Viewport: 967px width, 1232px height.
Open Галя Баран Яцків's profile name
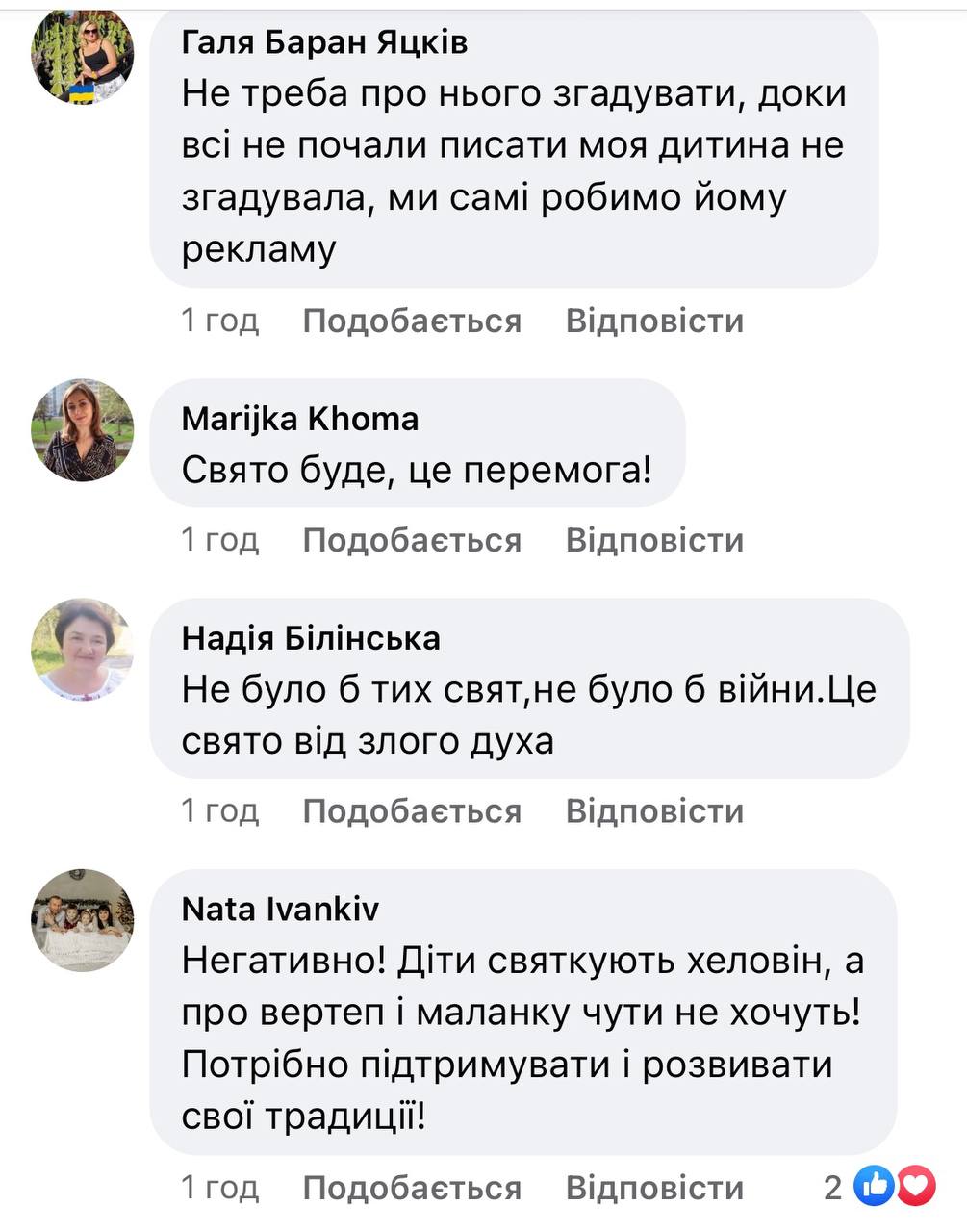[325, 42]
